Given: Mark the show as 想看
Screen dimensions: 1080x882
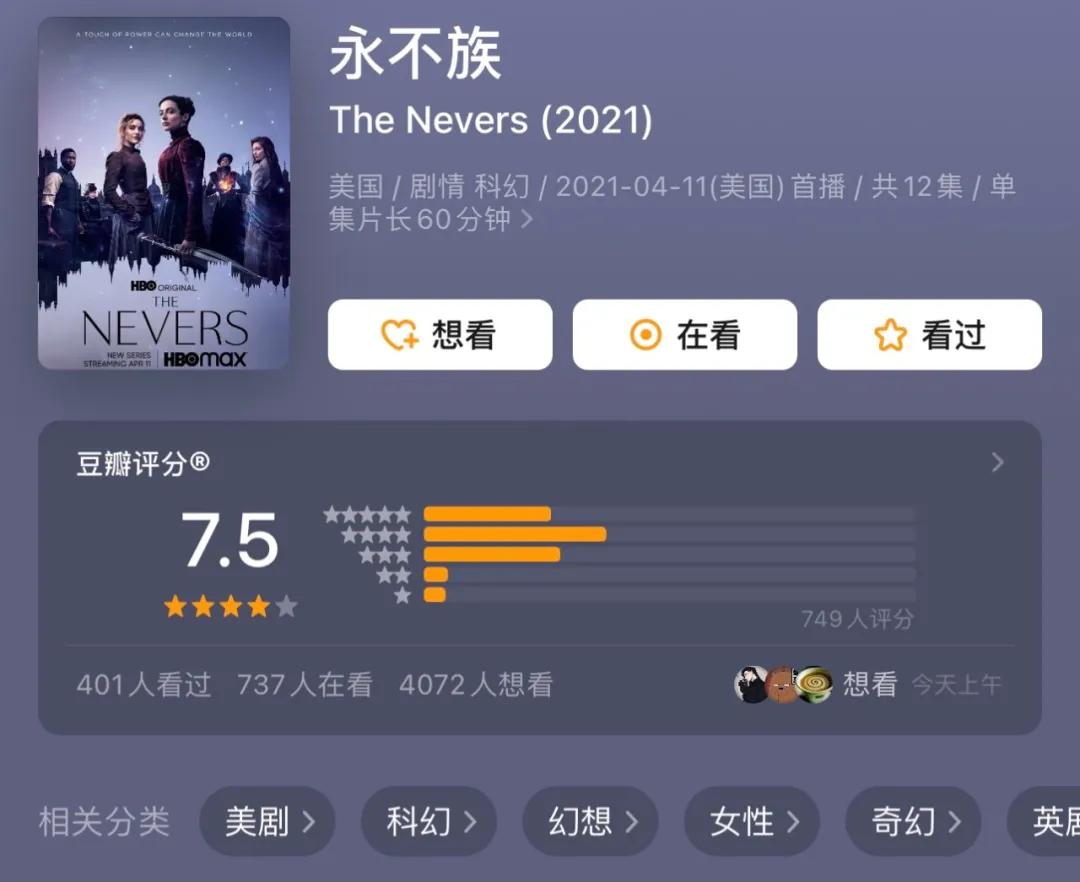Looking at the screenshot, I should [440, 335].
